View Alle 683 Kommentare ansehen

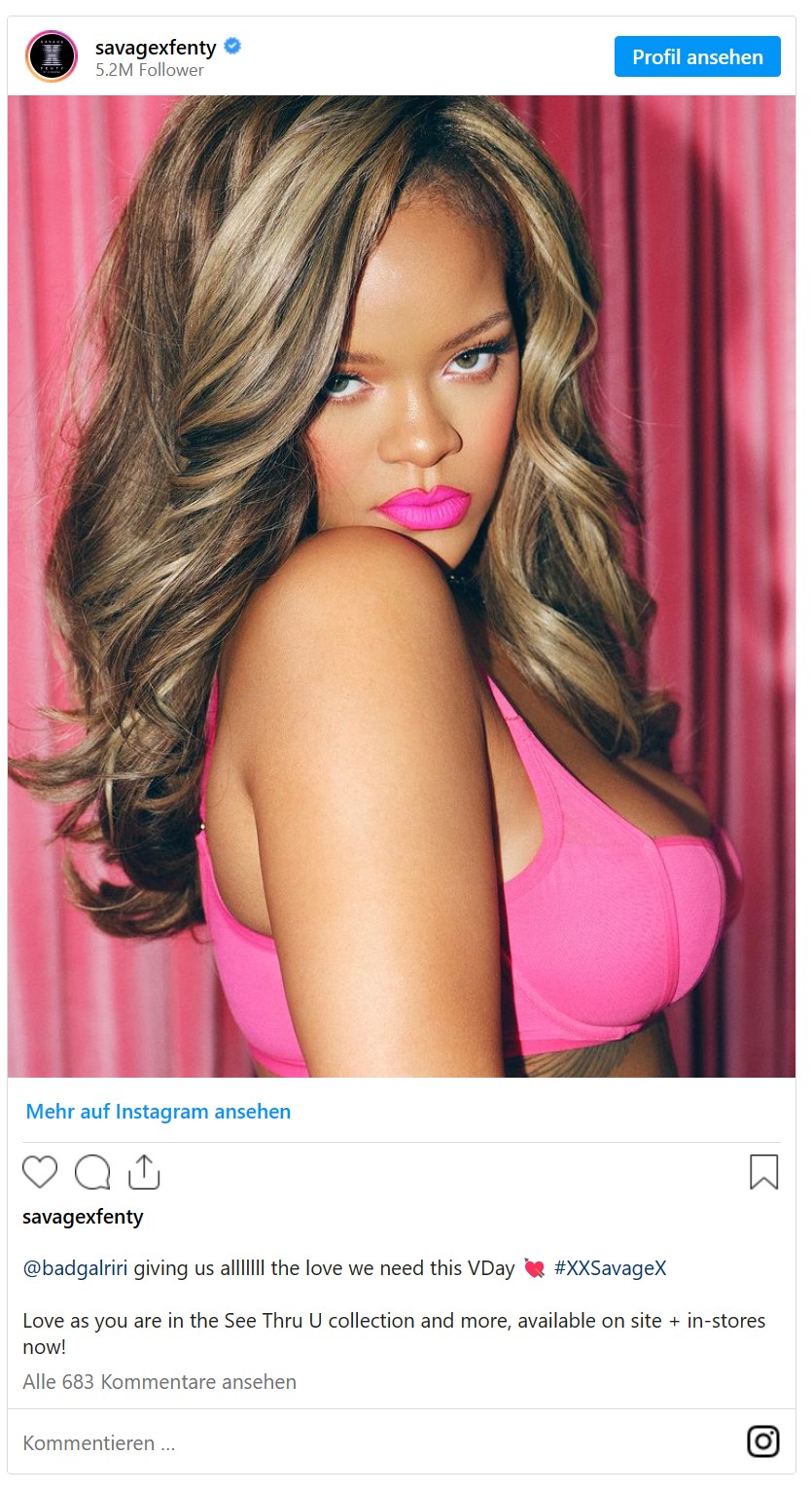(159, 1381)
